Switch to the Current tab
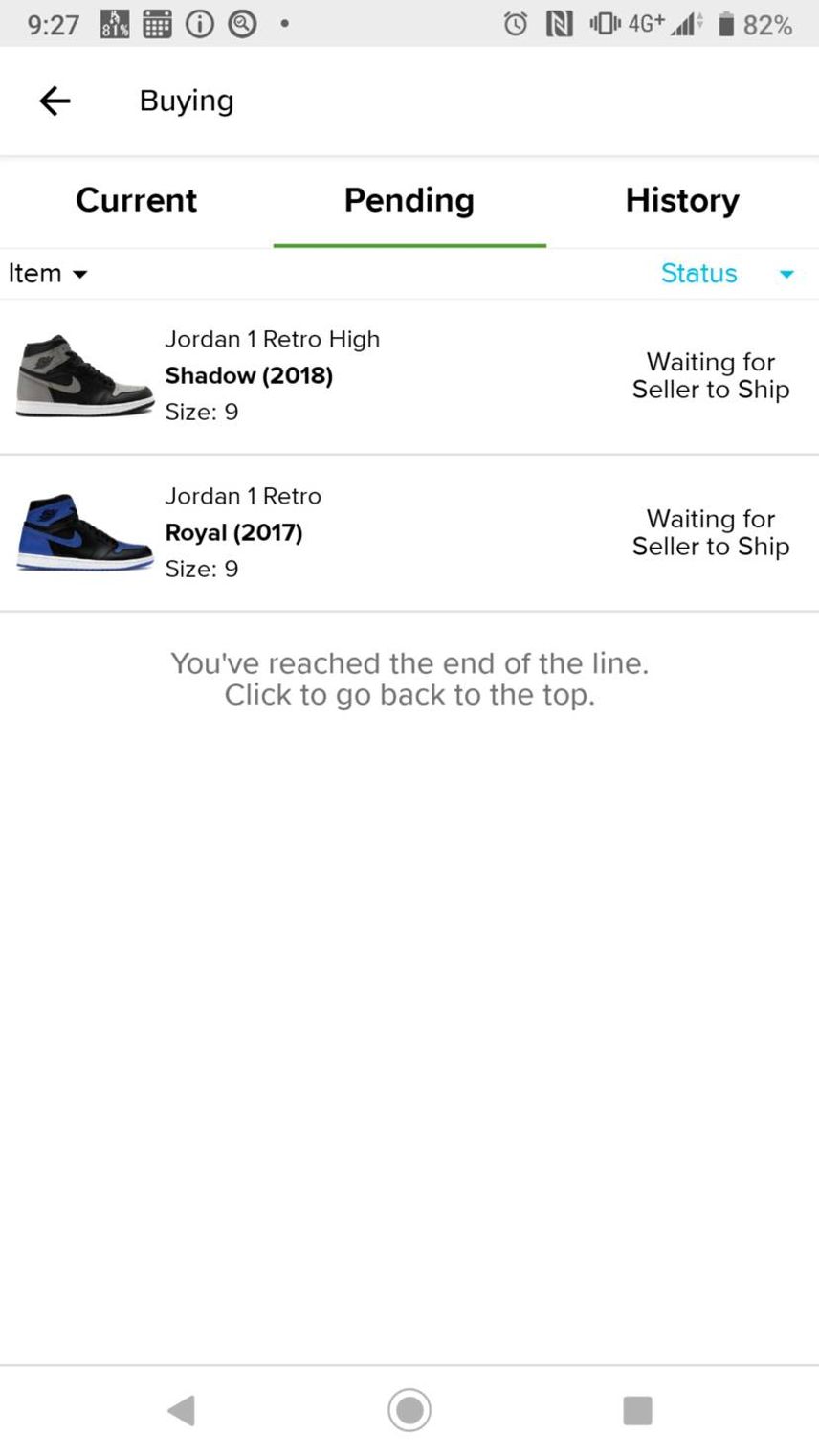Viewport: 819px width, 1456px height. [137, 200]
